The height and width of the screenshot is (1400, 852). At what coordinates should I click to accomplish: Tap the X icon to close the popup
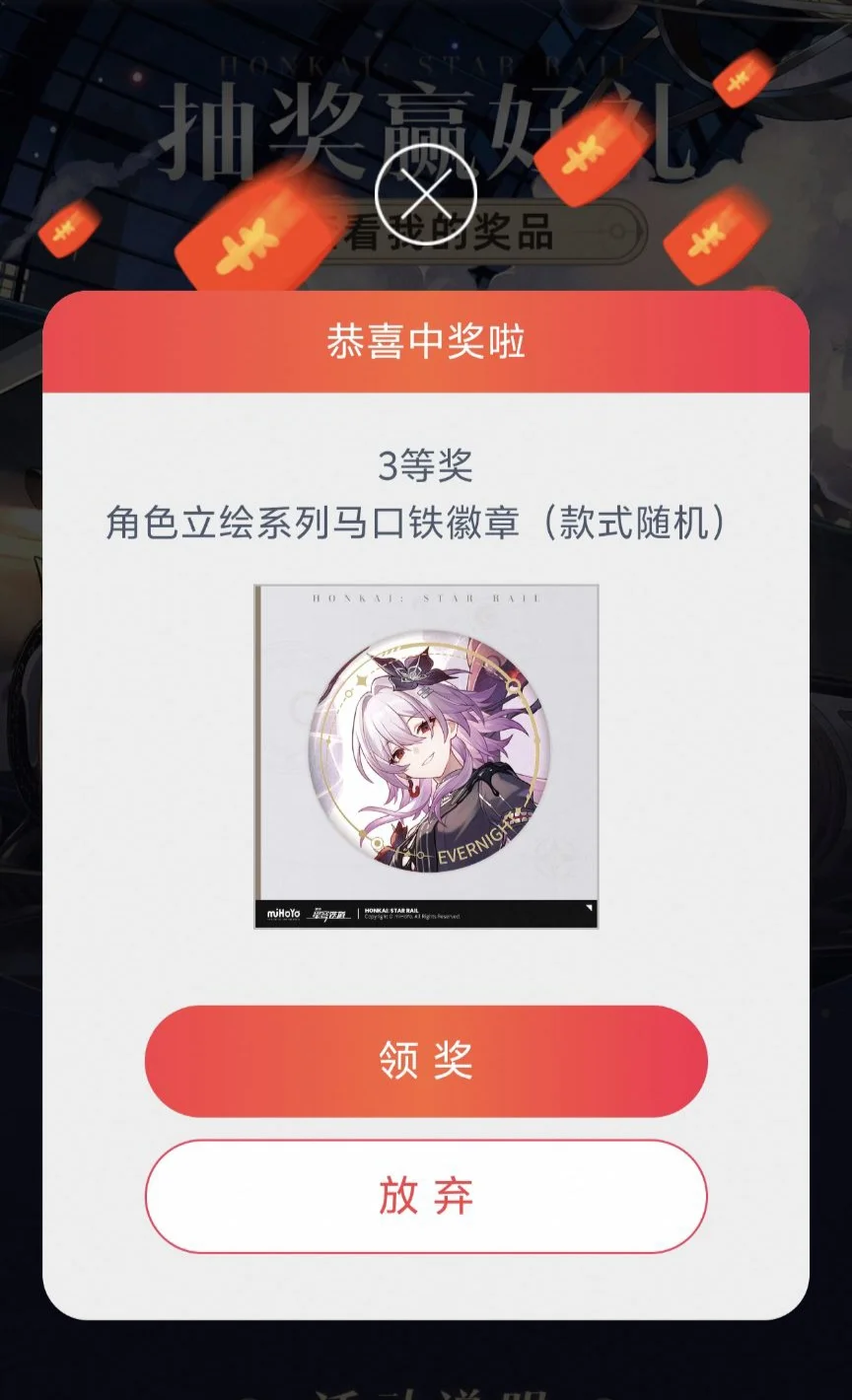click(426, 193)
